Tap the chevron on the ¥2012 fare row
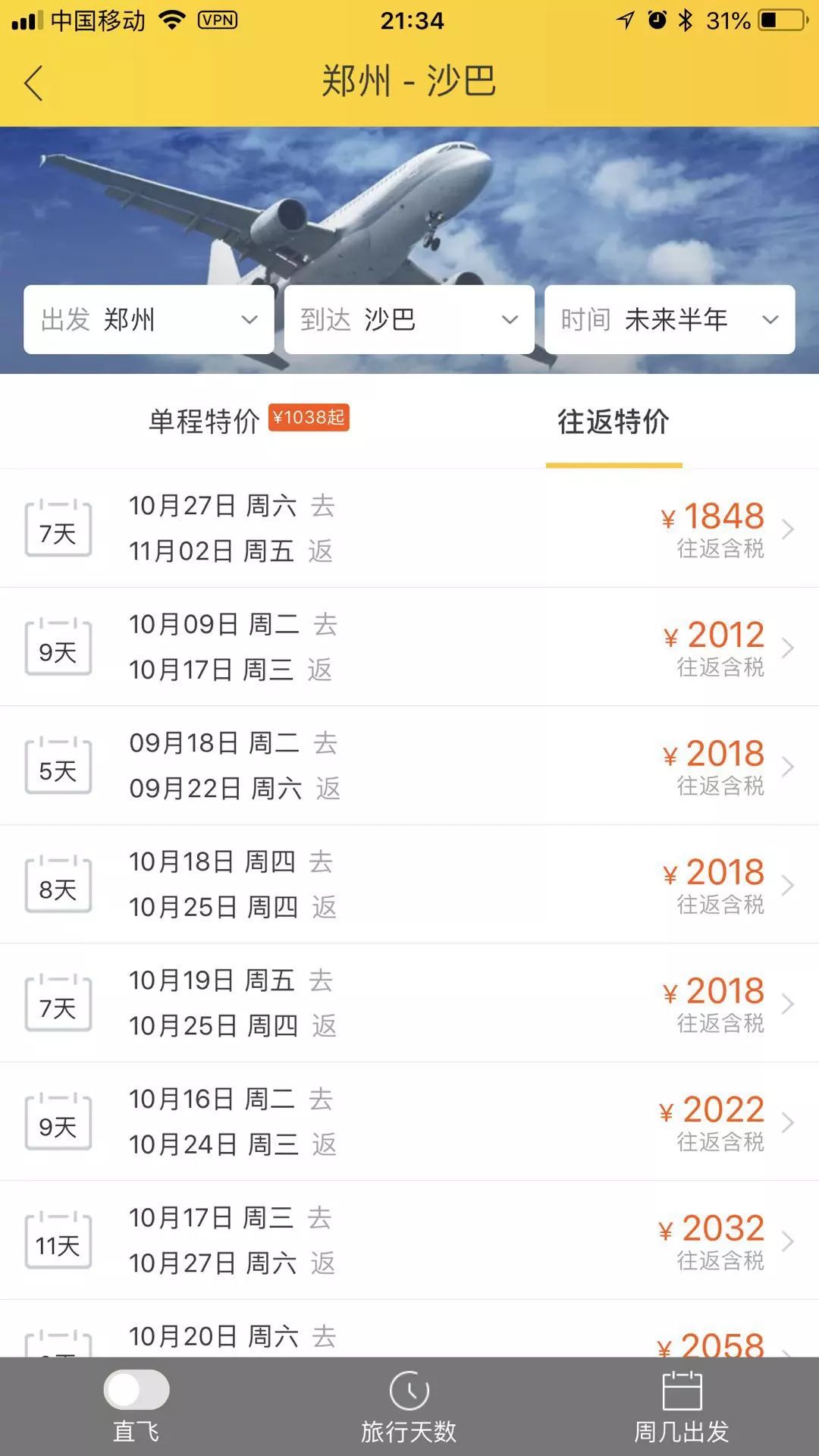 [787, 647]
